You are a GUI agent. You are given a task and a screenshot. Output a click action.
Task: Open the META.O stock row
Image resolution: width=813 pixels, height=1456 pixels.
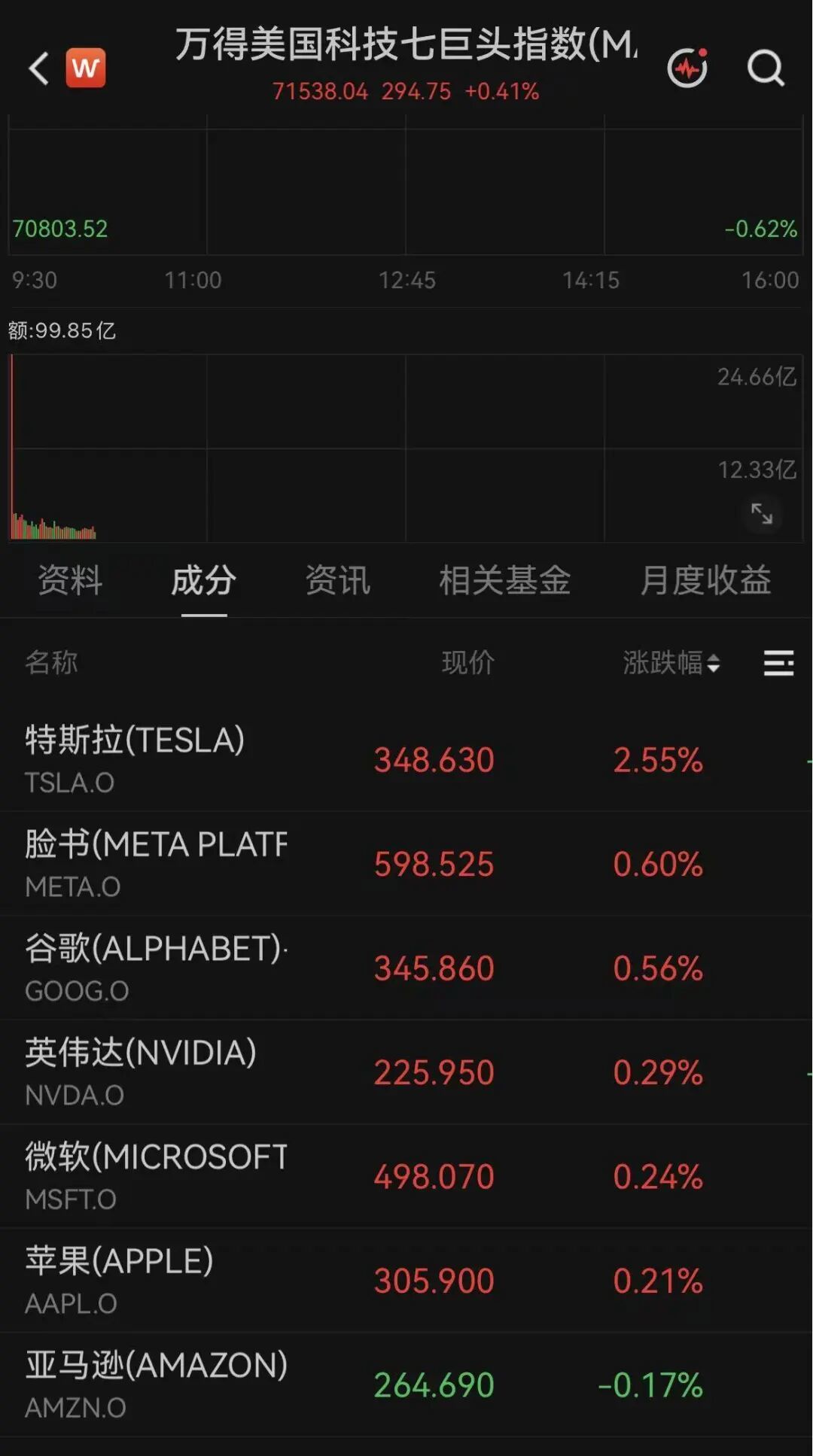(x=406, y=864)
